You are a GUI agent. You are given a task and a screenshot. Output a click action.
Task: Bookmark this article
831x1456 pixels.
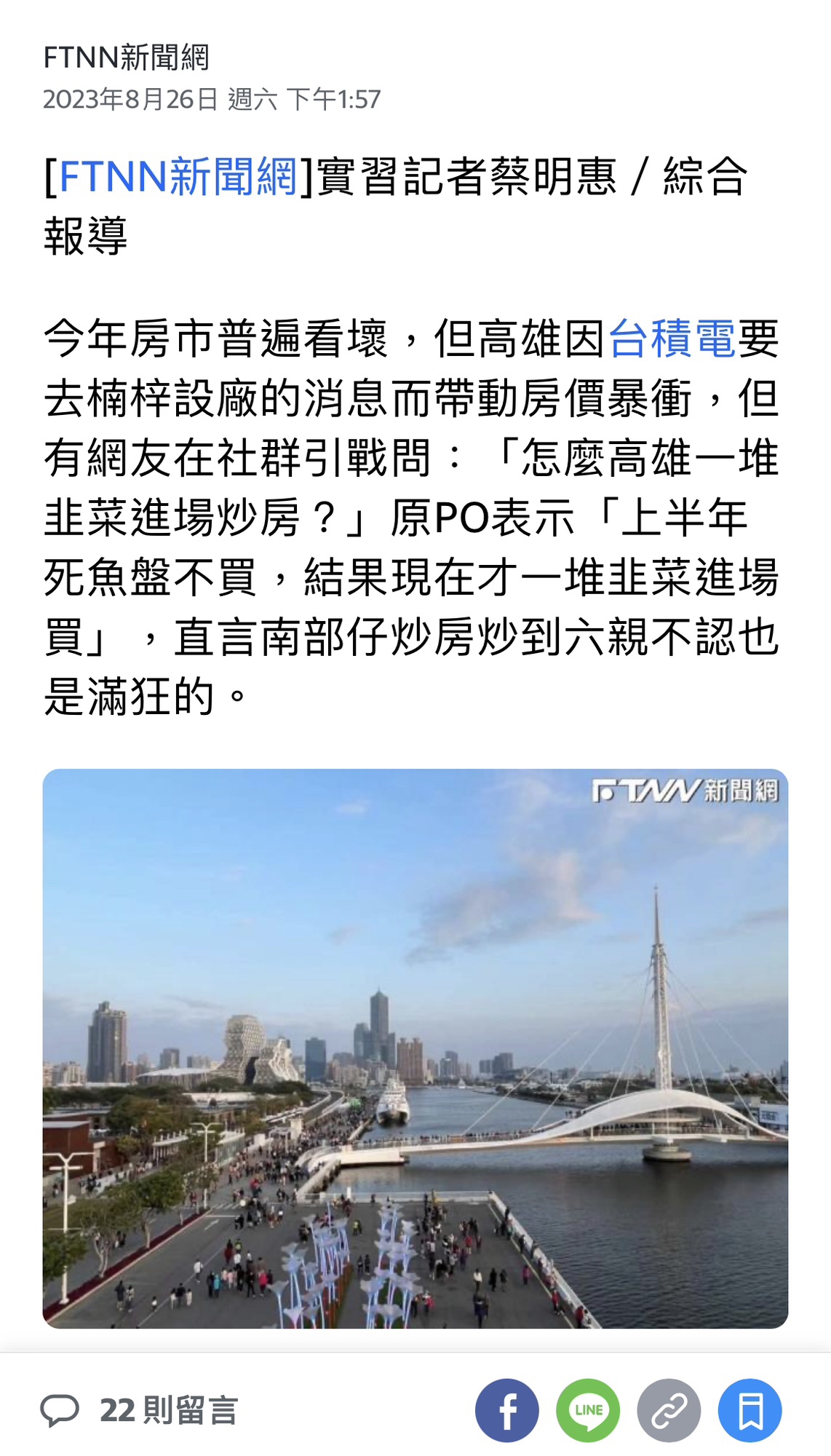coord(750,1410)
